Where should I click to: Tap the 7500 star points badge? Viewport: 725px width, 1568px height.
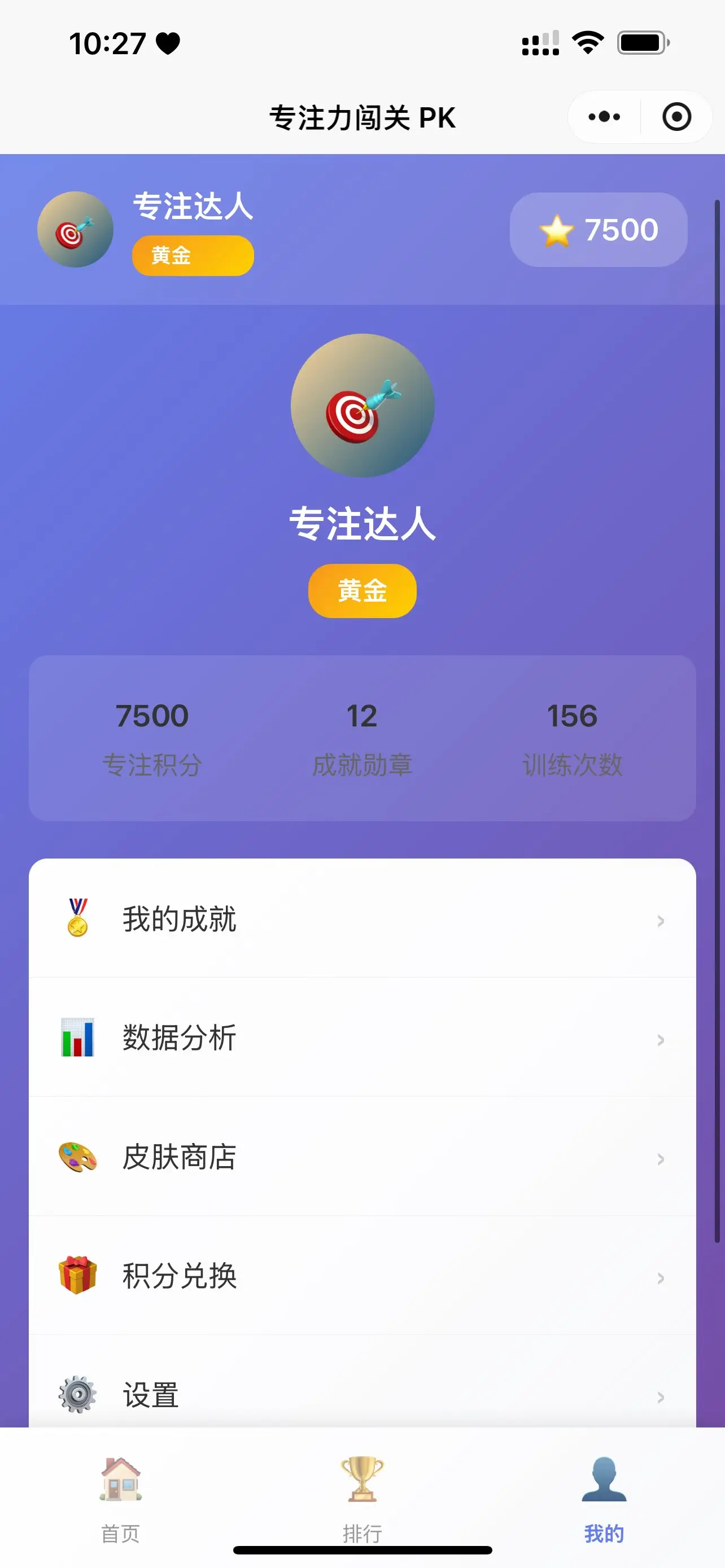click(x=599, y=230)
